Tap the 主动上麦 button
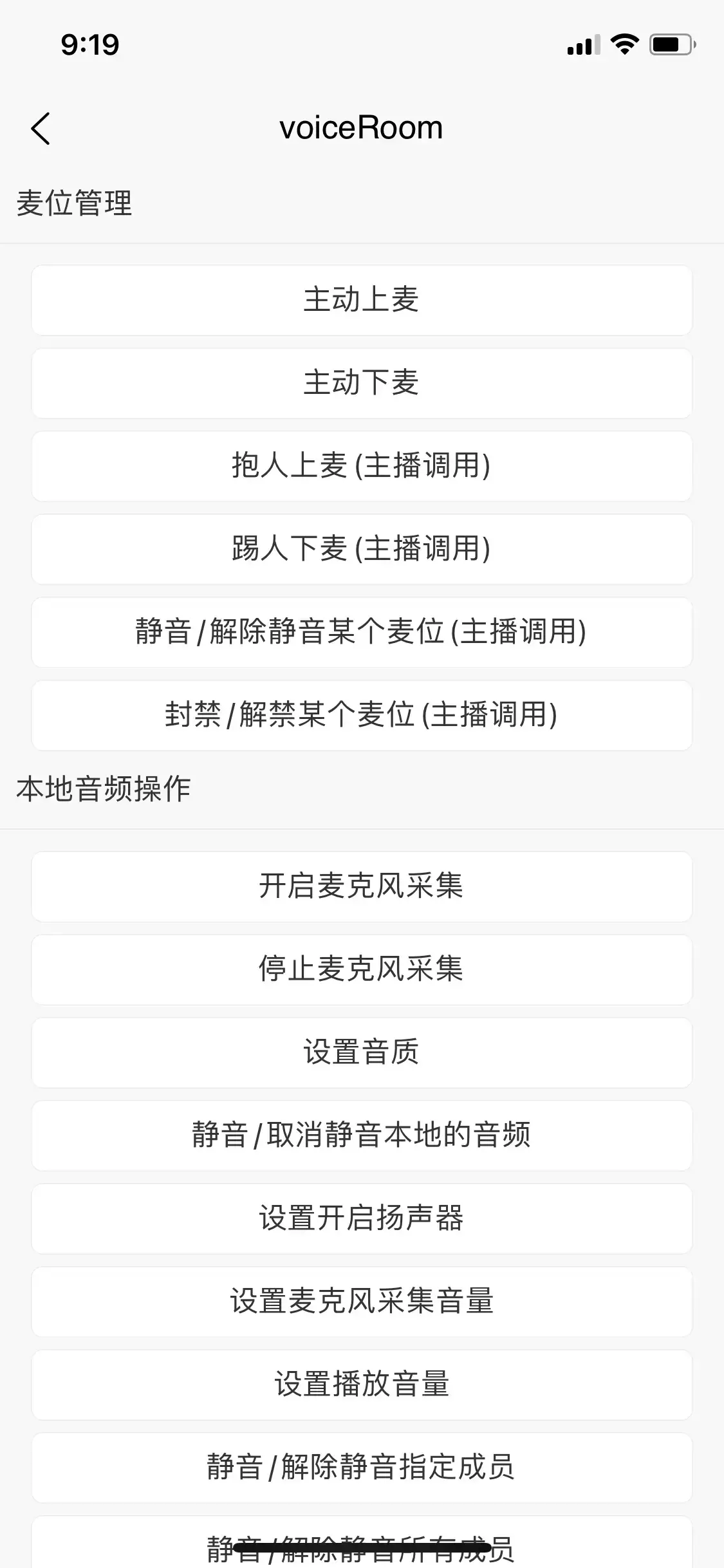This screenshot has width=724, height=1568. pyautogui.click(x=362, y=300)
